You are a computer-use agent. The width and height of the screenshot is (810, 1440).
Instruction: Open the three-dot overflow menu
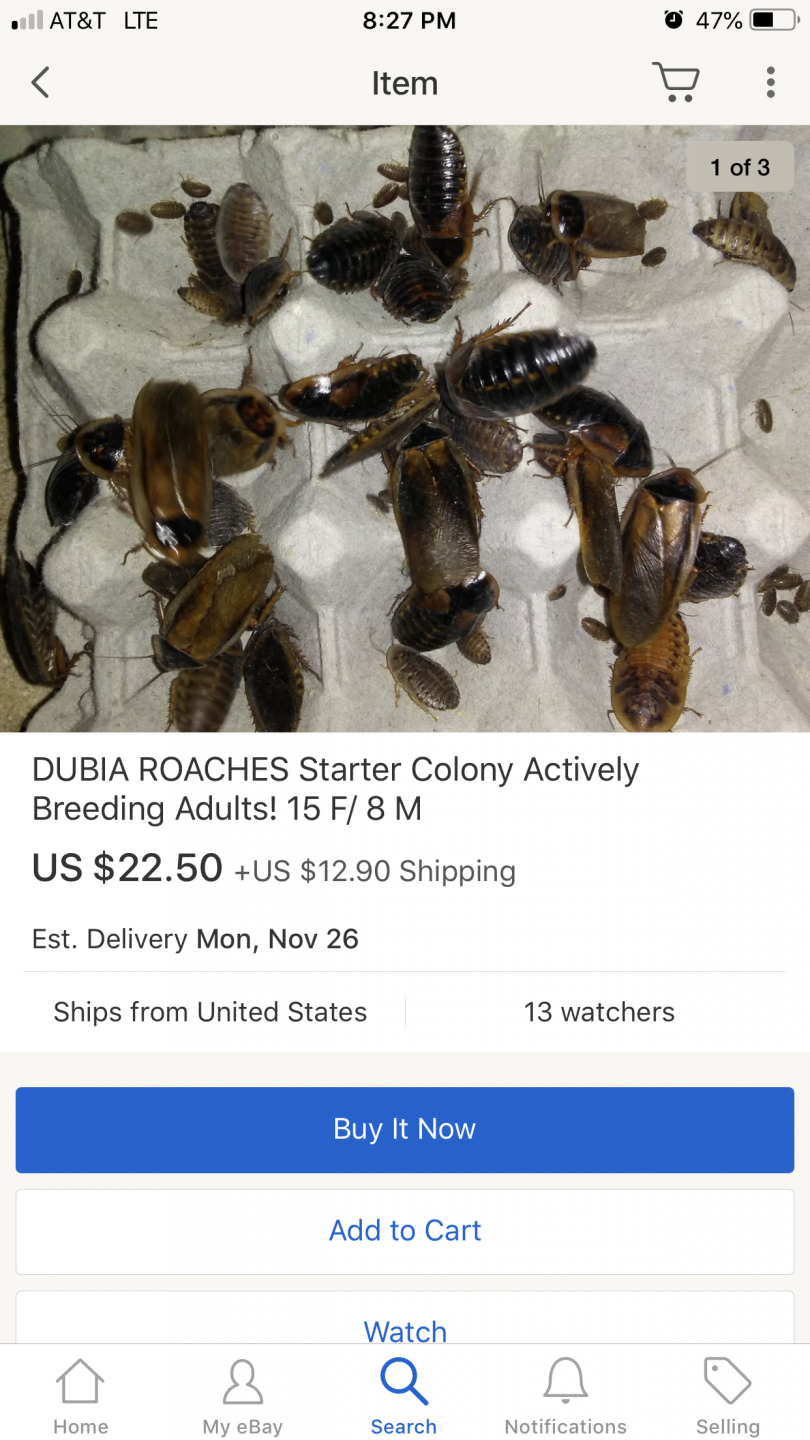[770, 83]
